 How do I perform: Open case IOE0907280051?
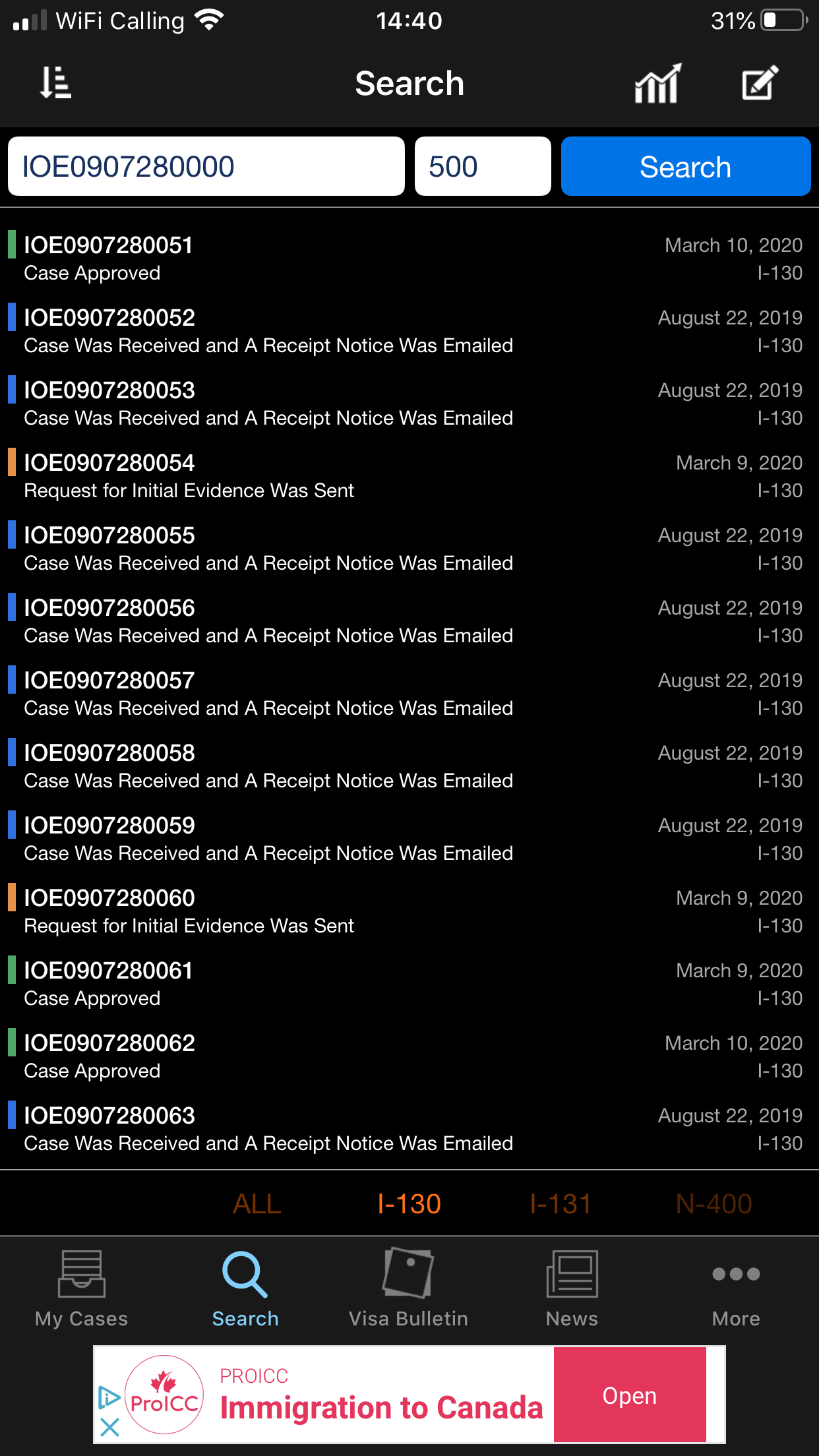coord(409,258)
